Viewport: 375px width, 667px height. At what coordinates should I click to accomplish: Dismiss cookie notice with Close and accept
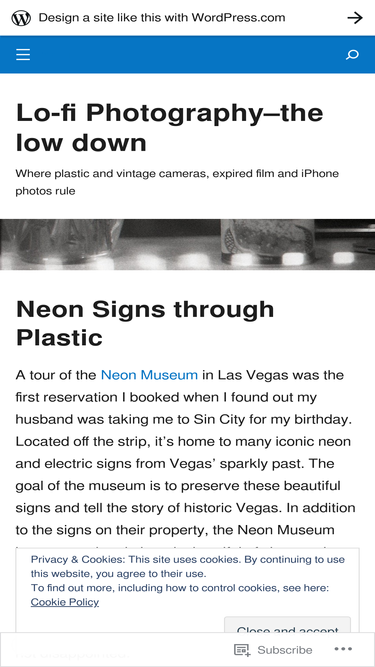[287, 625]
